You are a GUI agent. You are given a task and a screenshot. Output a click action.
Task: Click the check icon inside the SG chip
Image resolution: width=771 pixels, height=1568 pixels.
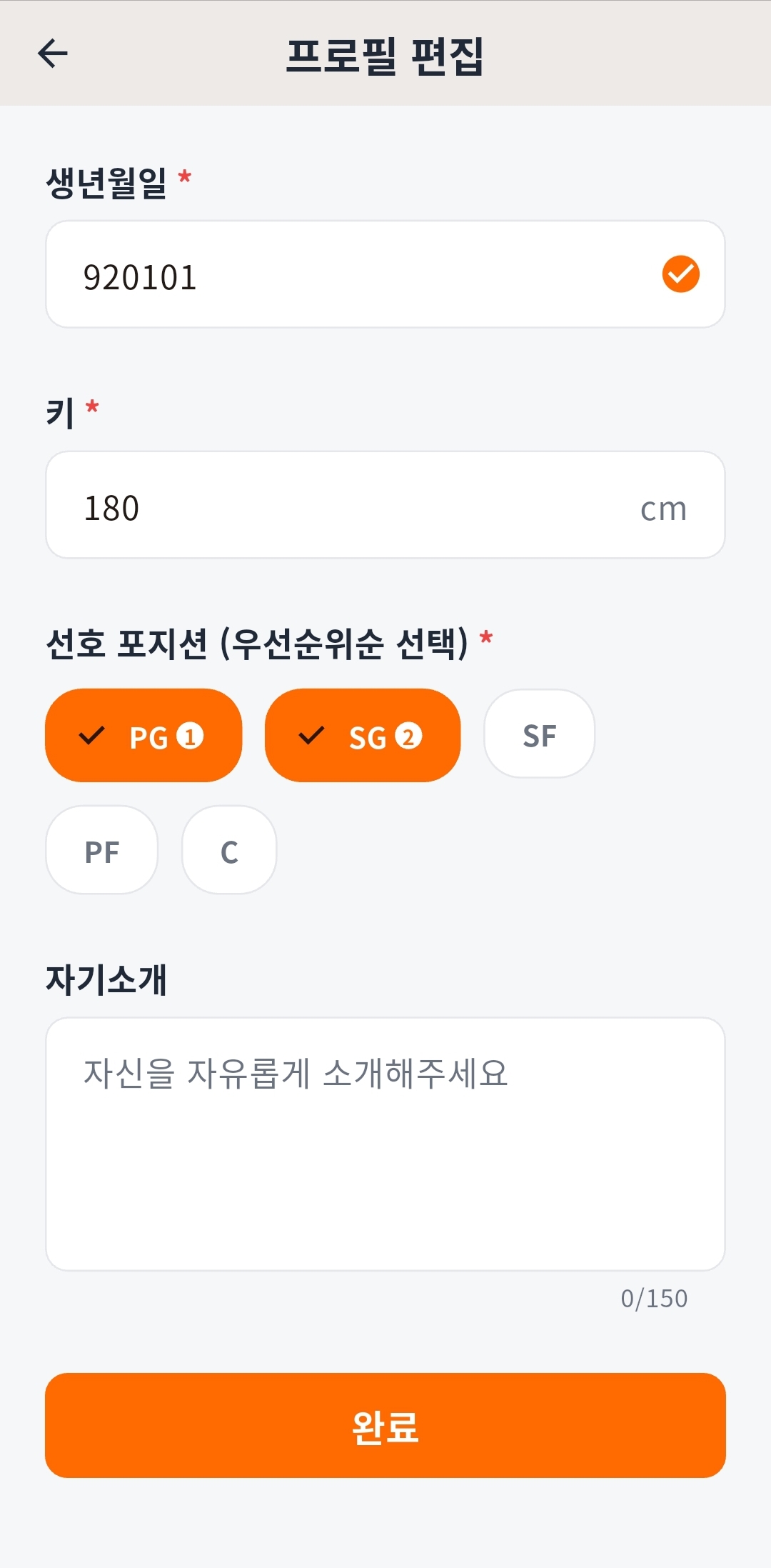[x=311, y=735]
